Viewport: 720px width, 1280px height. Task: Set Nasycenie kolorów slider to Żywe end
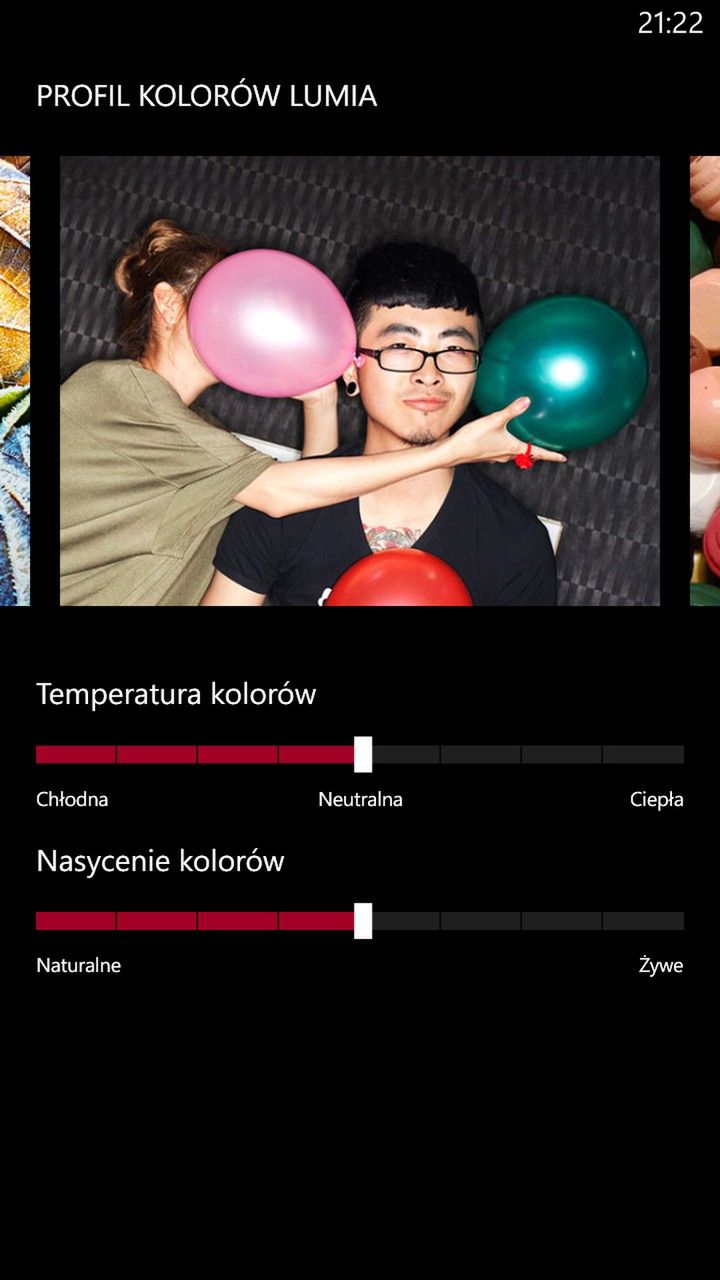(x=680, y=920)
